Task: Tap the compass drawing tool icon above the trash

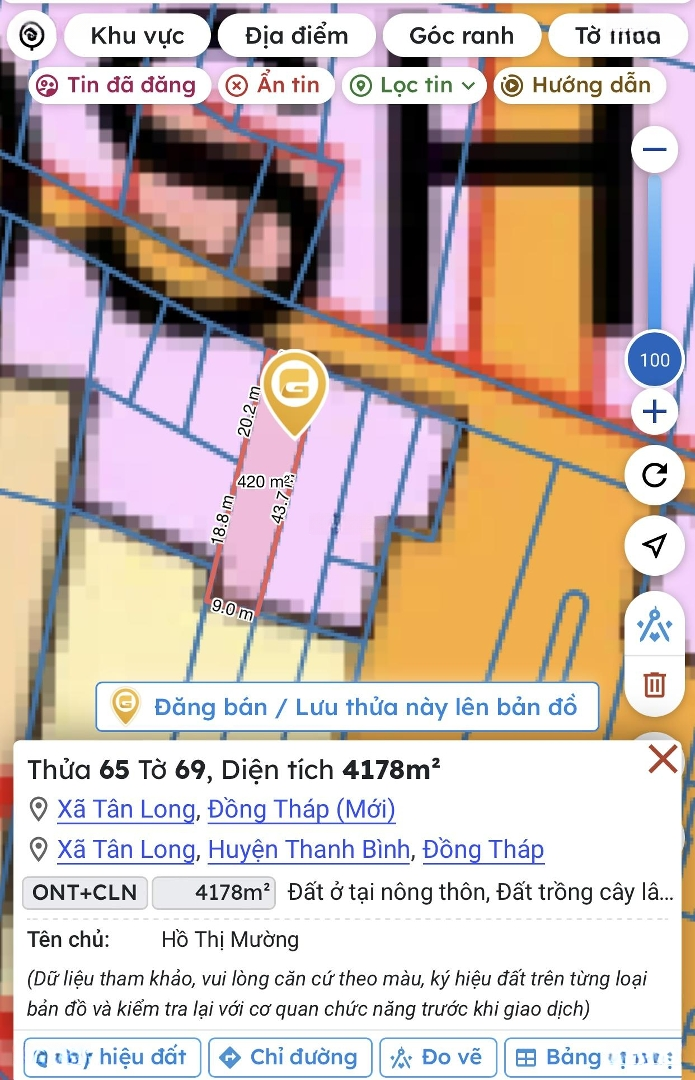Action: 655,626
